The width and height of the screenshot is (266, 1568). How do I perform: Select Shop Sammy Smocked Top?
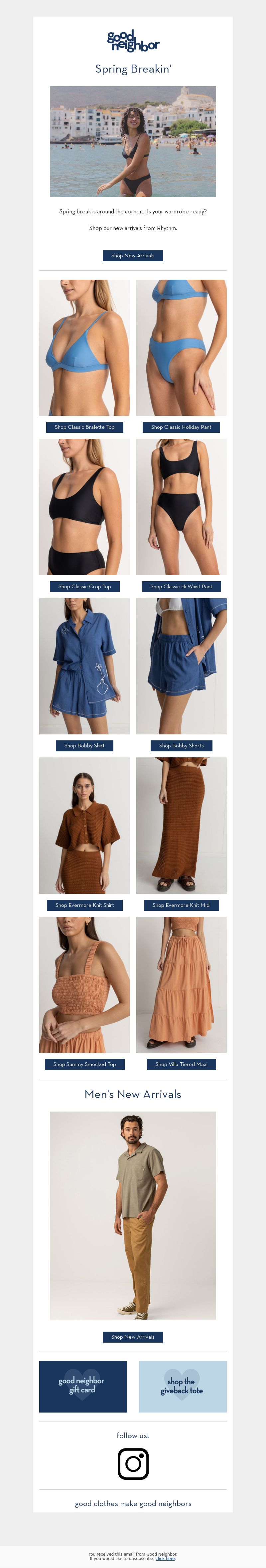84,1065
